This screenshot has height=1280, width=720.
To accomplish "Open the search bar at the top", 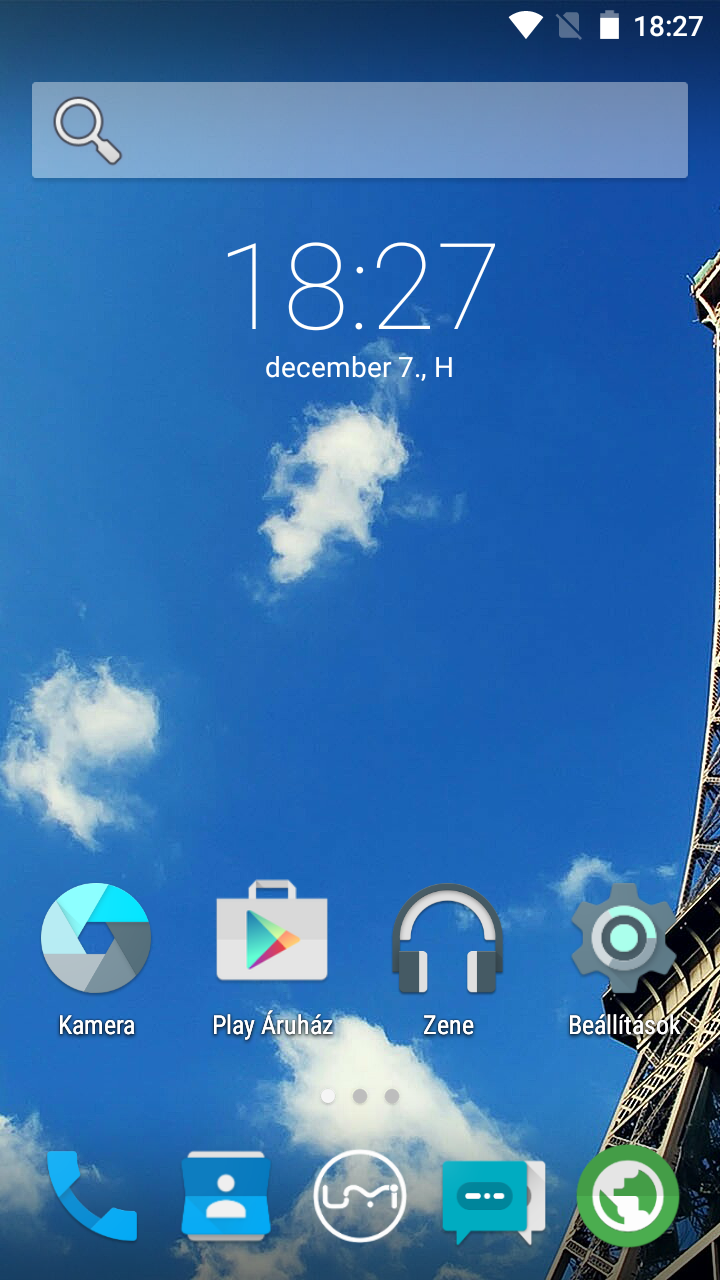I will click(360, 130).
